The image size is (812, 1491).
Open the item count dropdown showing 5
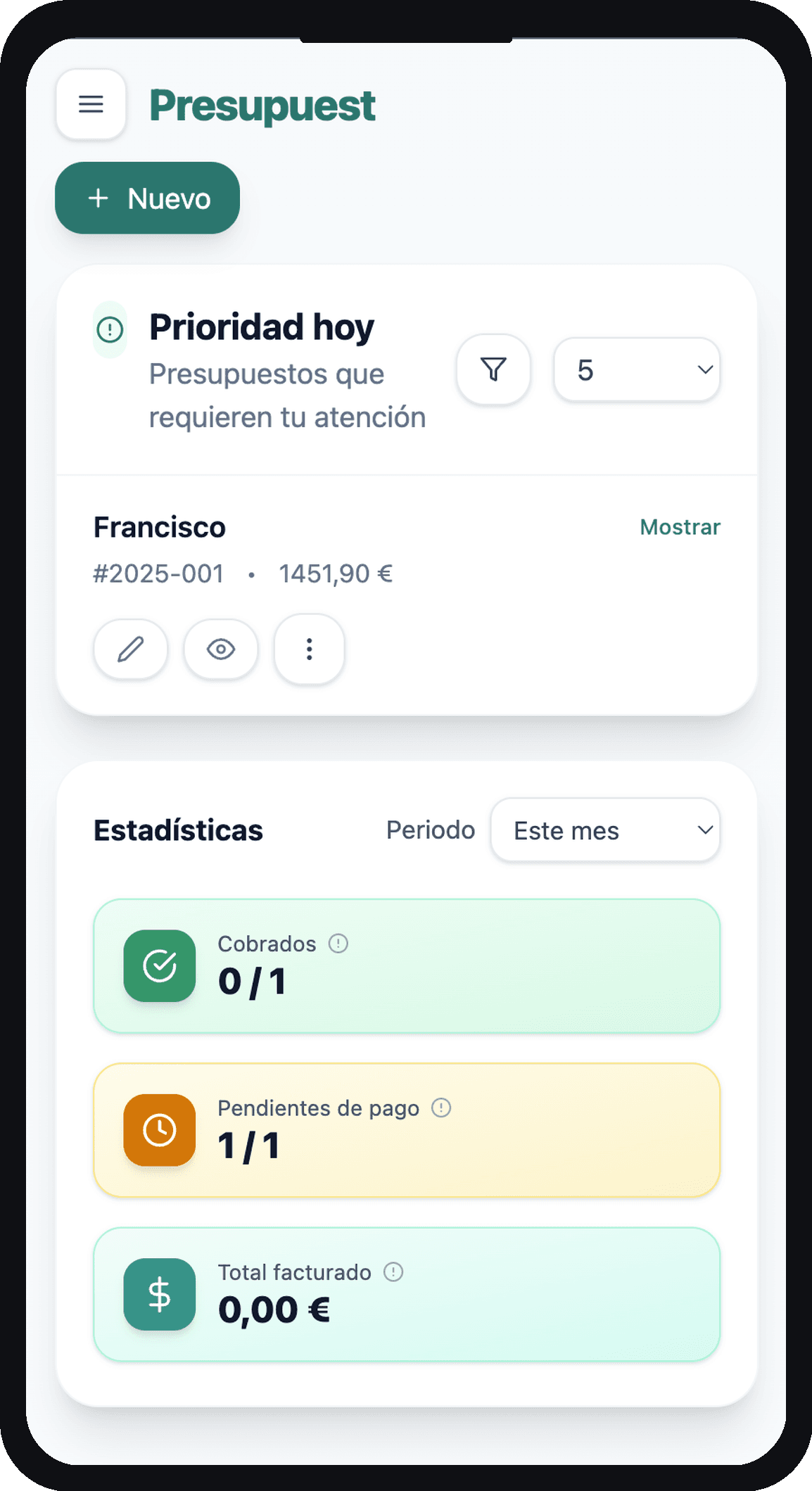click(636, 369)
